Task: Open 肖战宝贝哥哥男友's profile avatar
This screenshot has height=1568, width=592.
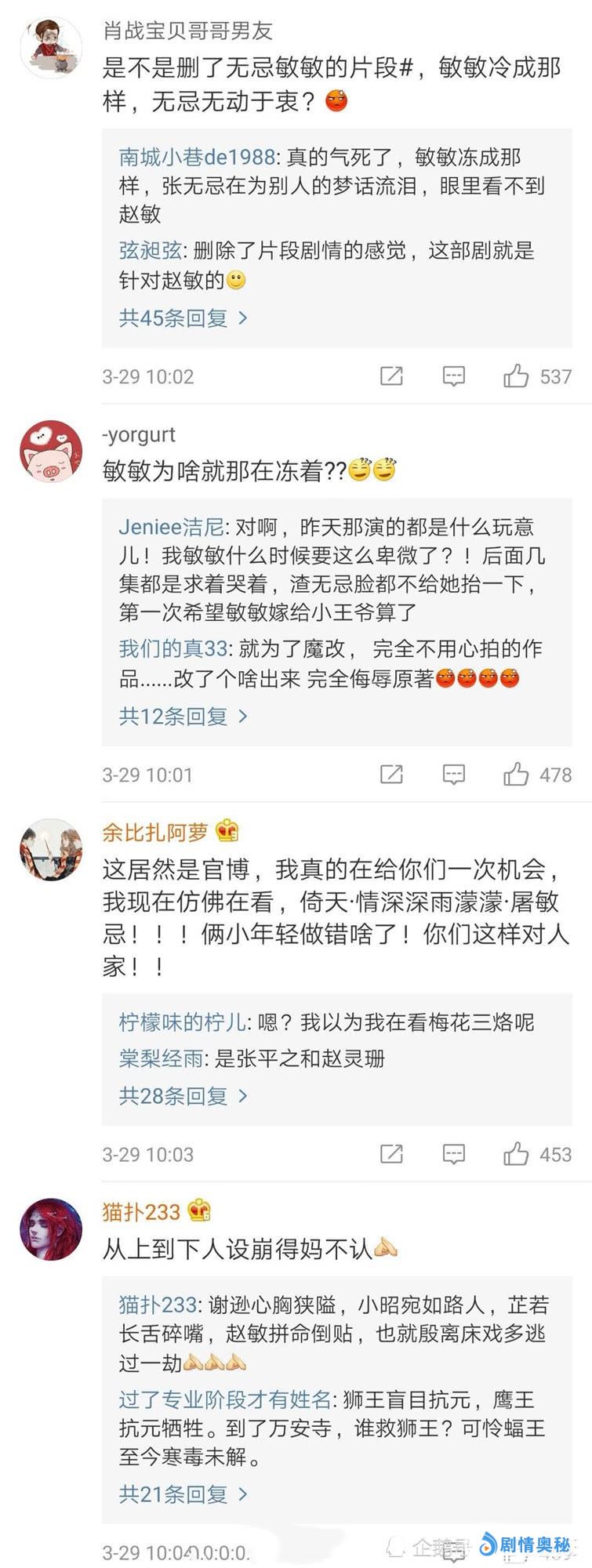Action: [51, 47]
